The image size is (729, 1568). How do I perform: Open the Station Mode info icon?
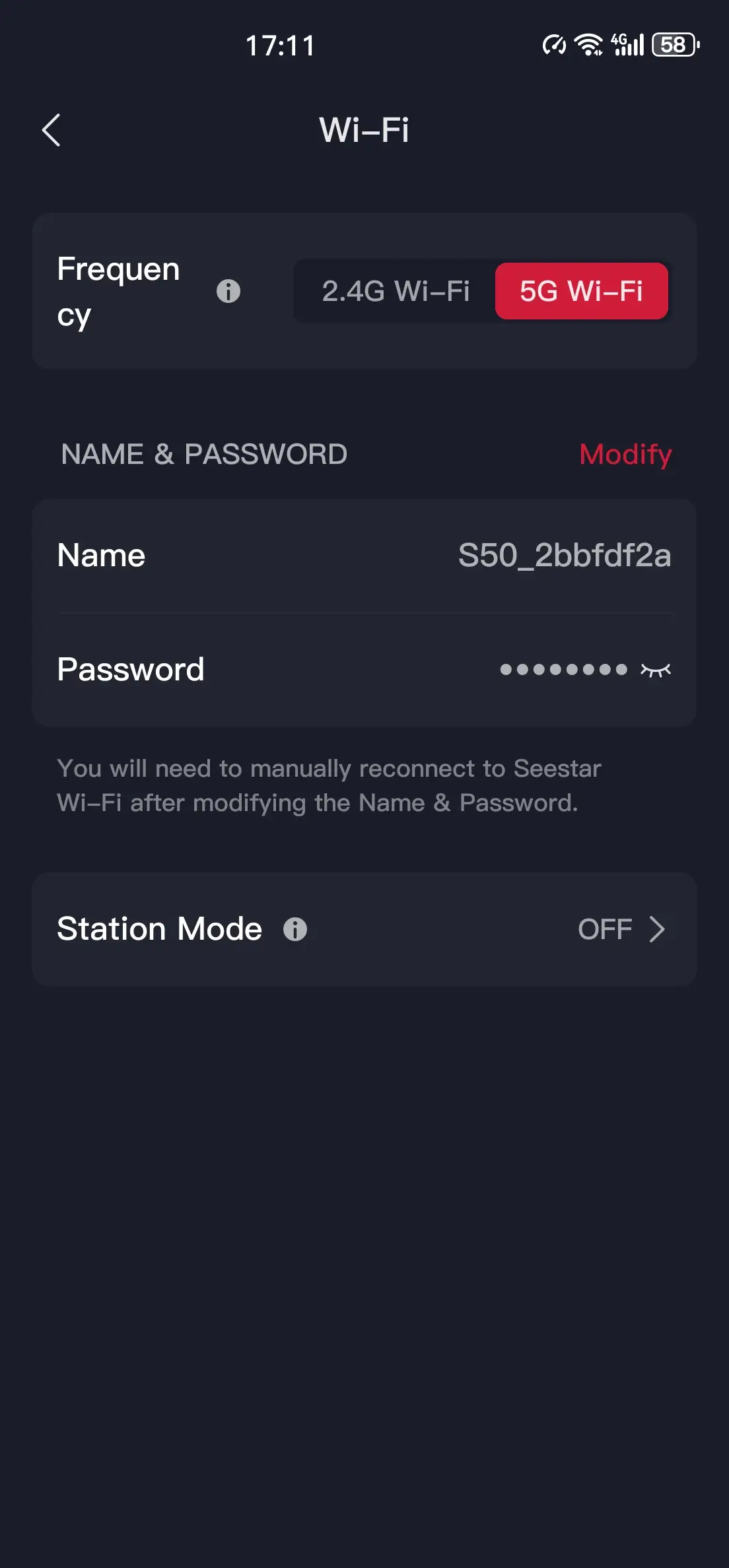point(295,929)
